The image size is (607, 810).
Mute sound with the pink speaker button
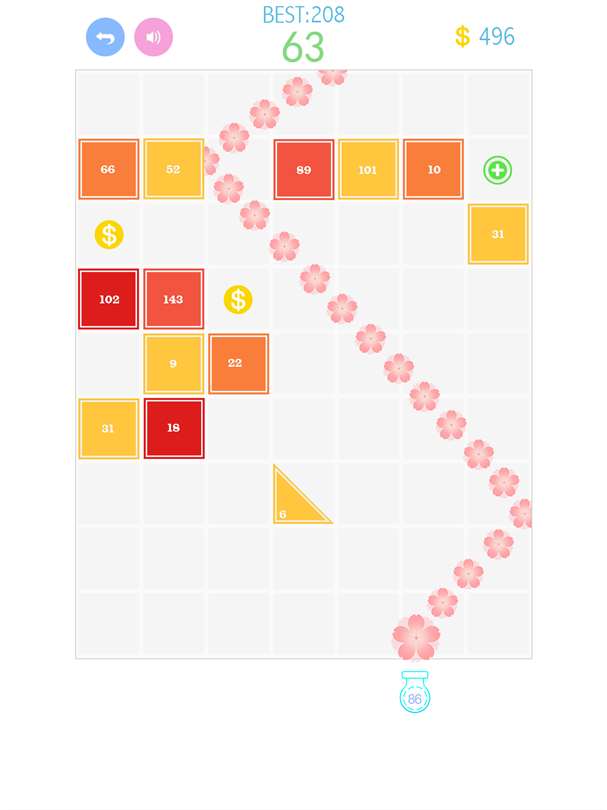(x=153, y=37)
